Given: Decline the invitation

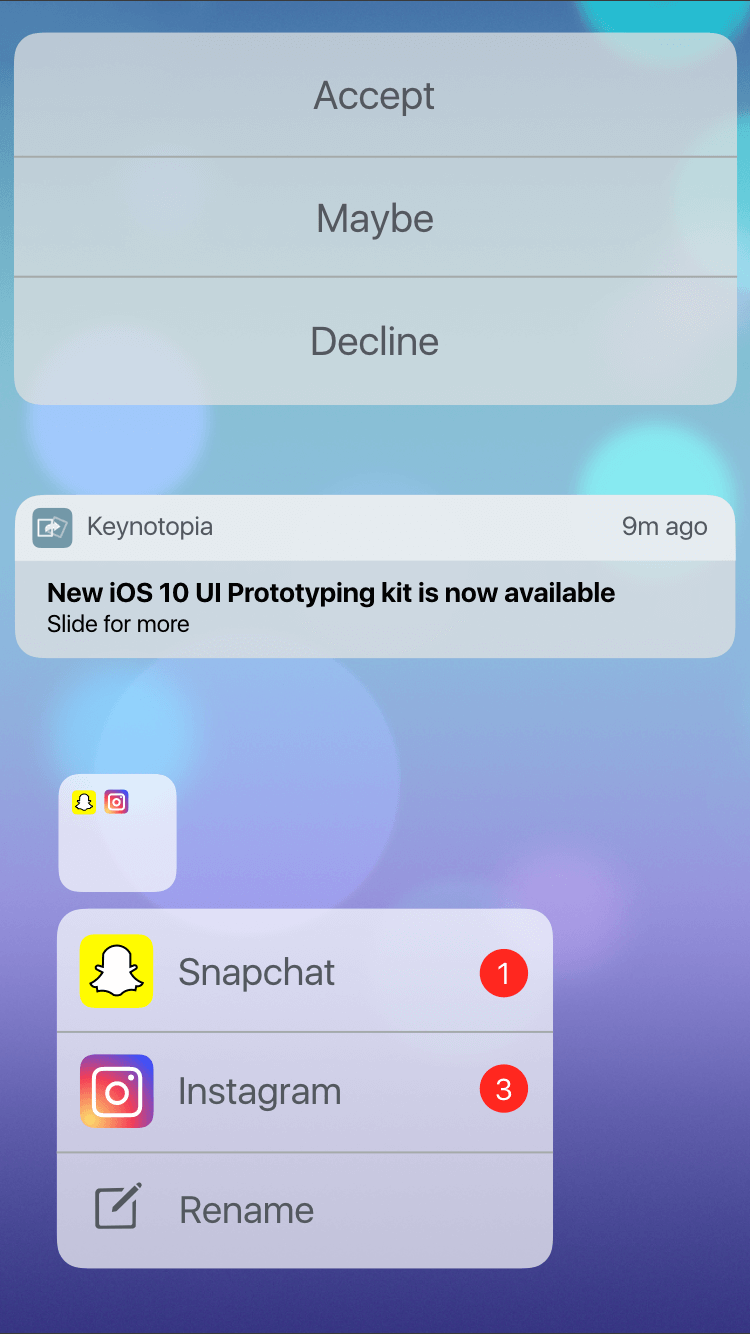Looking at the screenshot, I should 375,341.
